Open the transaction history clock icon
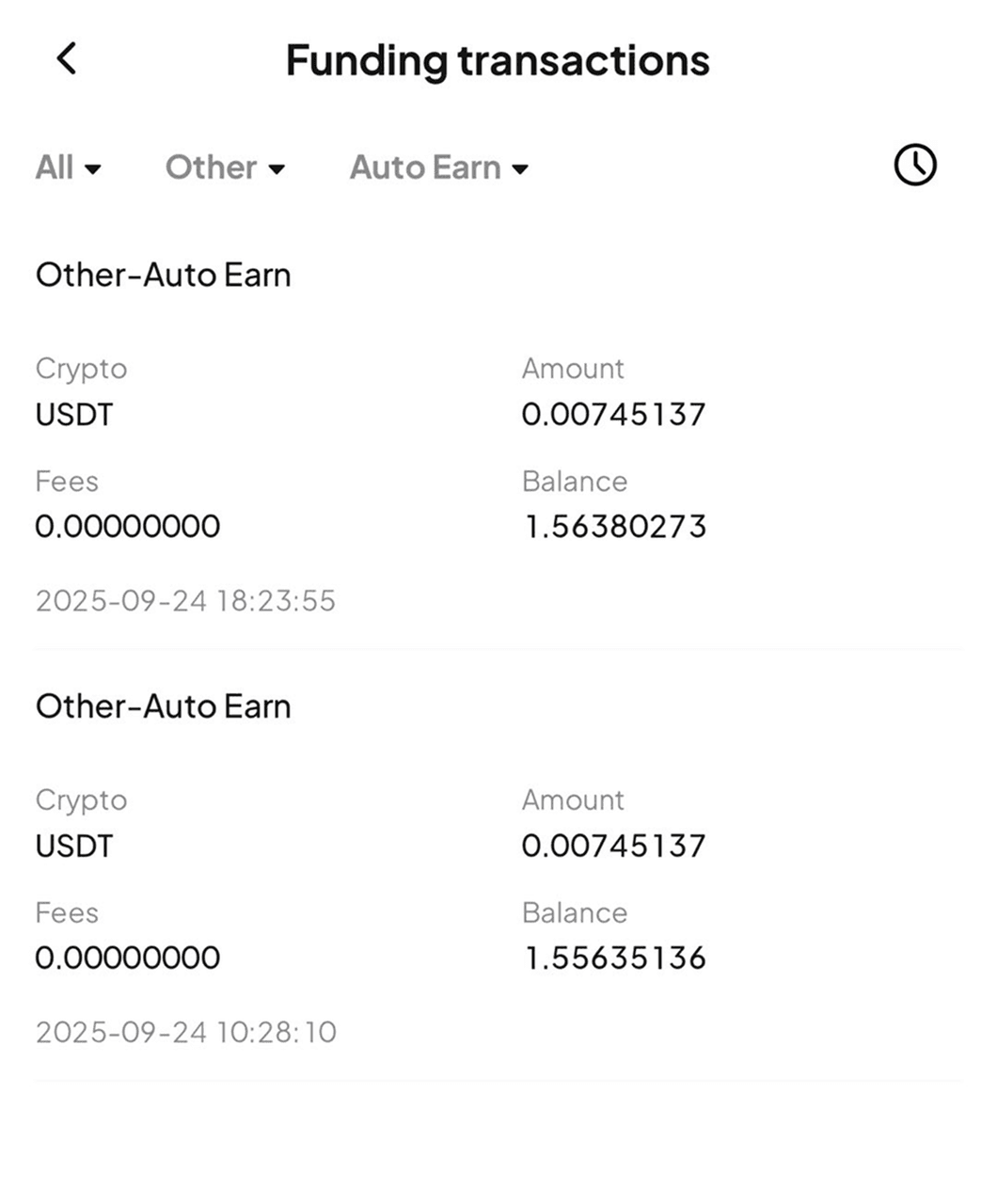The image size is (997, 1204). pos(914,165)
